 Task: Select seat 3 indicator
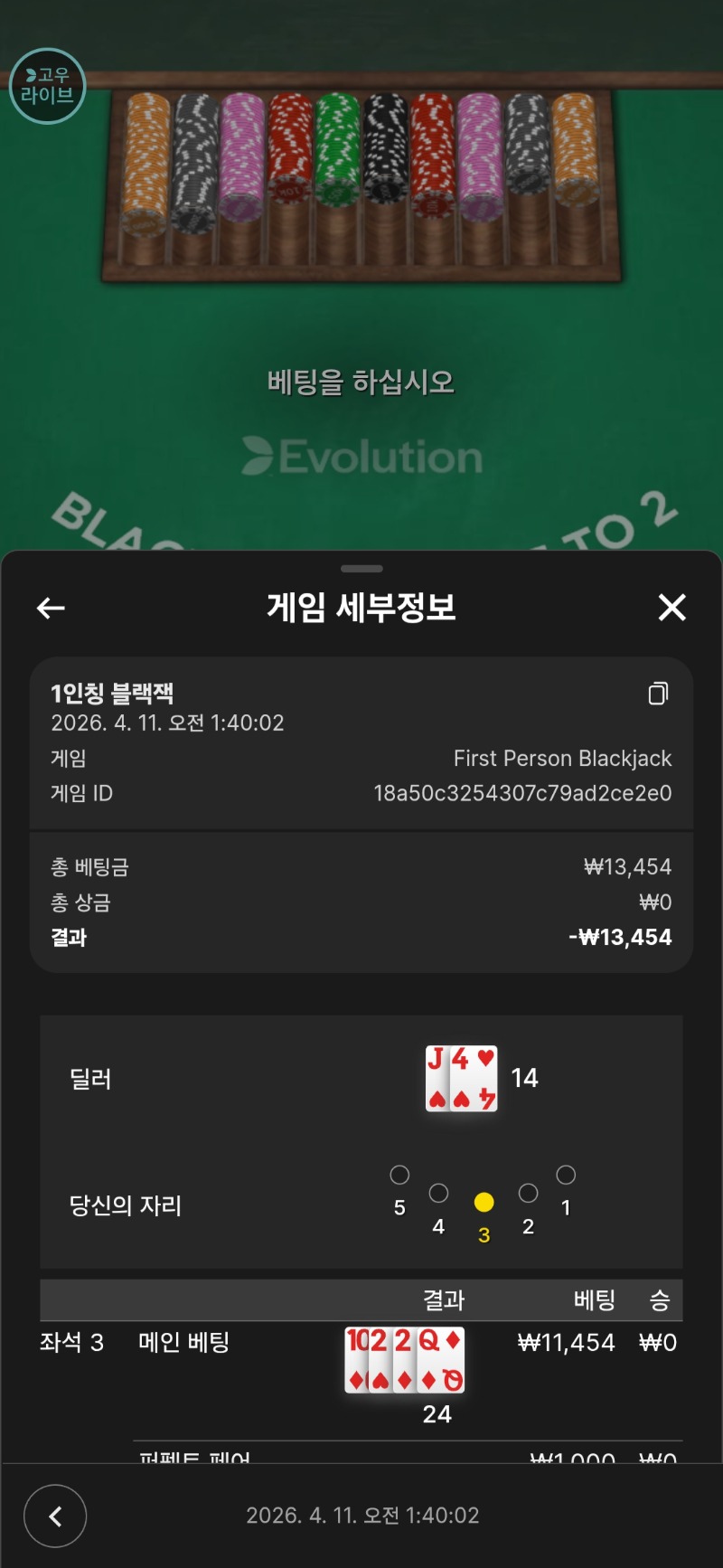pos(484,1202)
